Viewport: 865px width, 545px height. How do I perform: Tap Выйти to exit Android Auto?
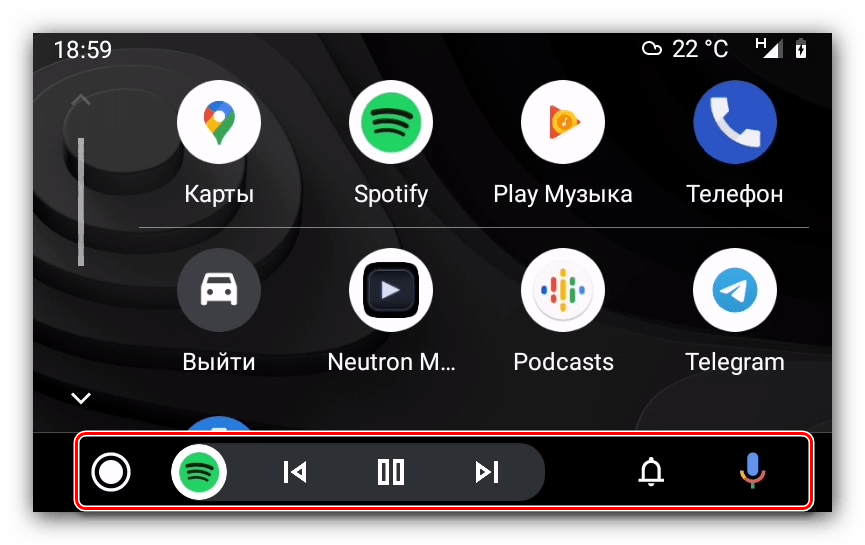[219, 291]
